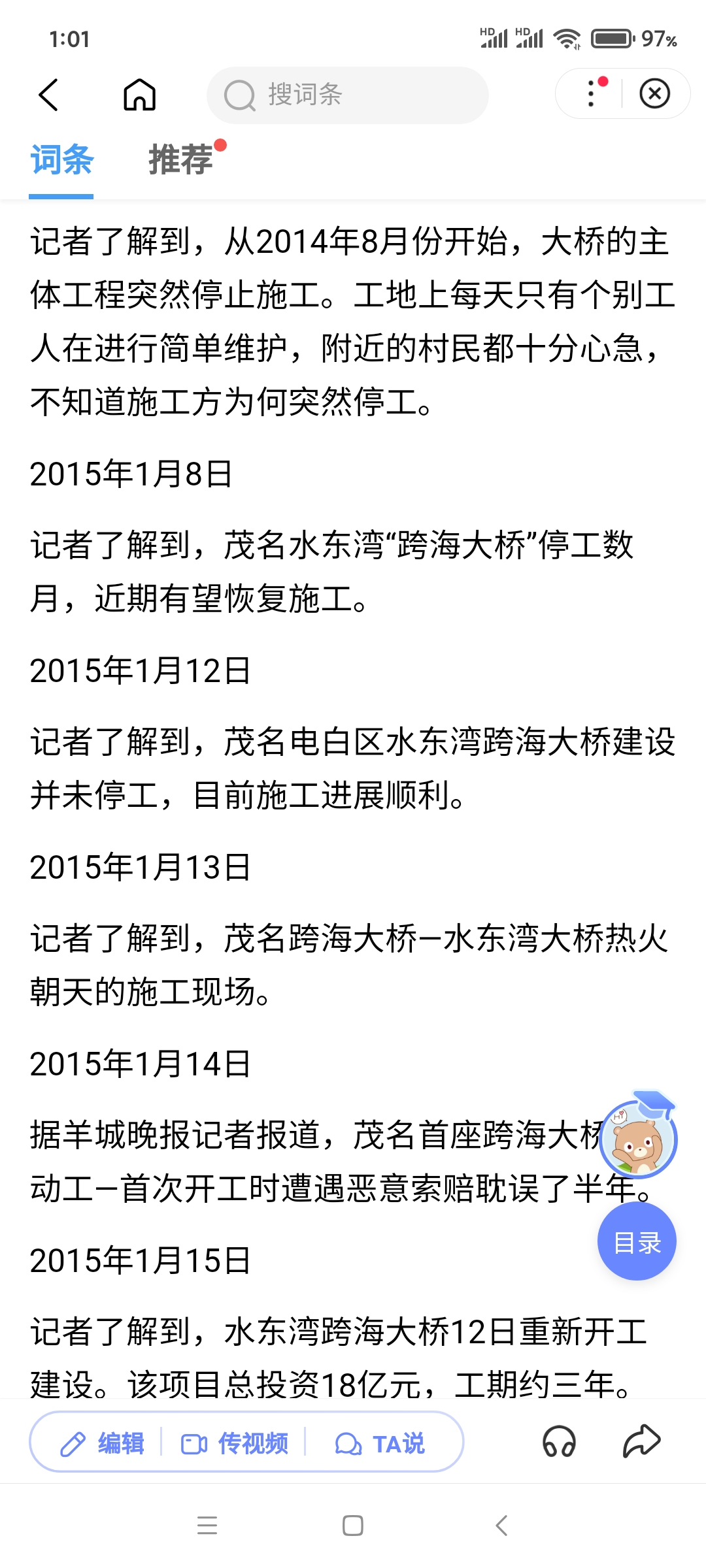Switch to the 推荐 tab
Screen dimensions: 706x1568
181,161
